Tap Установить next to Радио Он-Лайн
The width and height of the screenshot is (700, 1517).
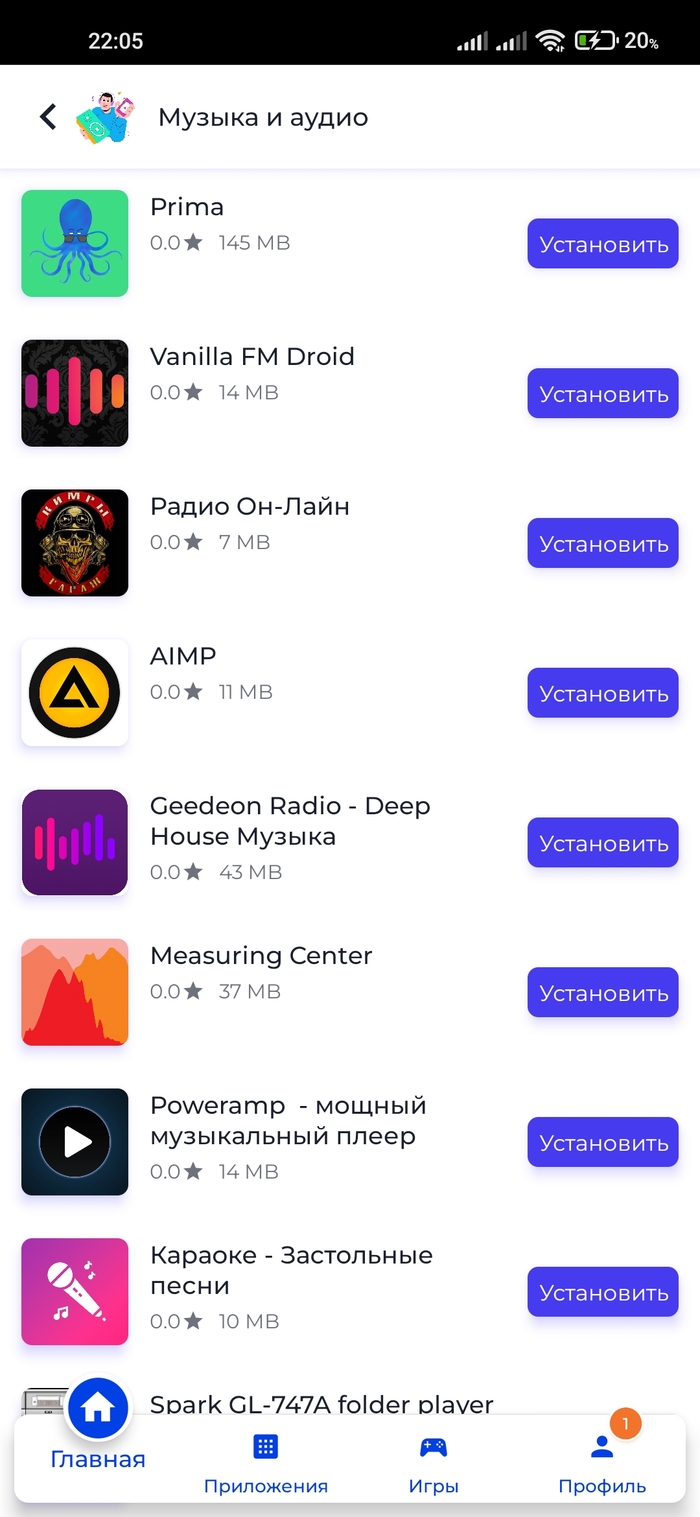(x=603, y=544)
